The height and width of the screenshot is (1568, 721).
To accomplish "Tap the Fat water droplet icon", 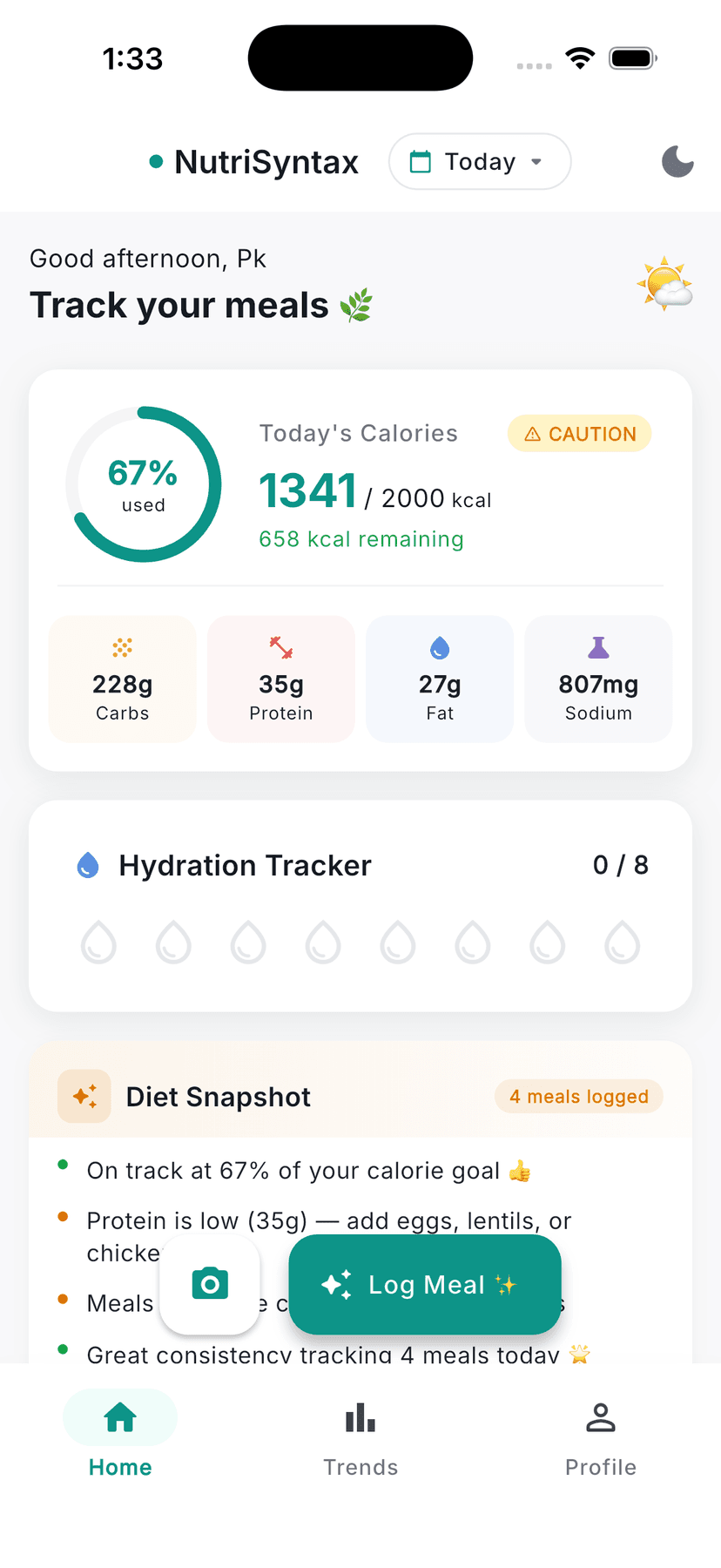I will coord(440,646).
